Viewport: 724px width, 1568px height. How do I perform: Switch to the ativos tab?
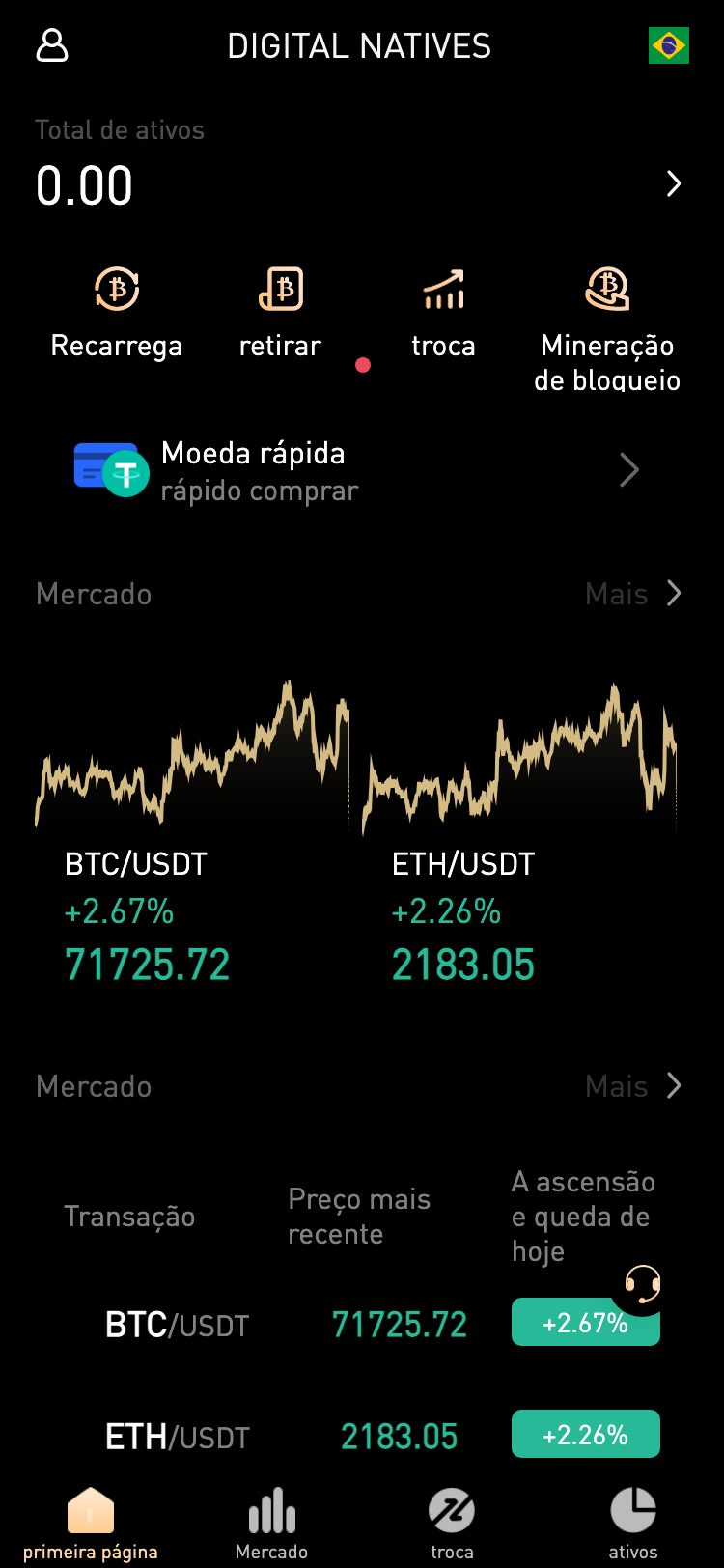click(633, 1524)
